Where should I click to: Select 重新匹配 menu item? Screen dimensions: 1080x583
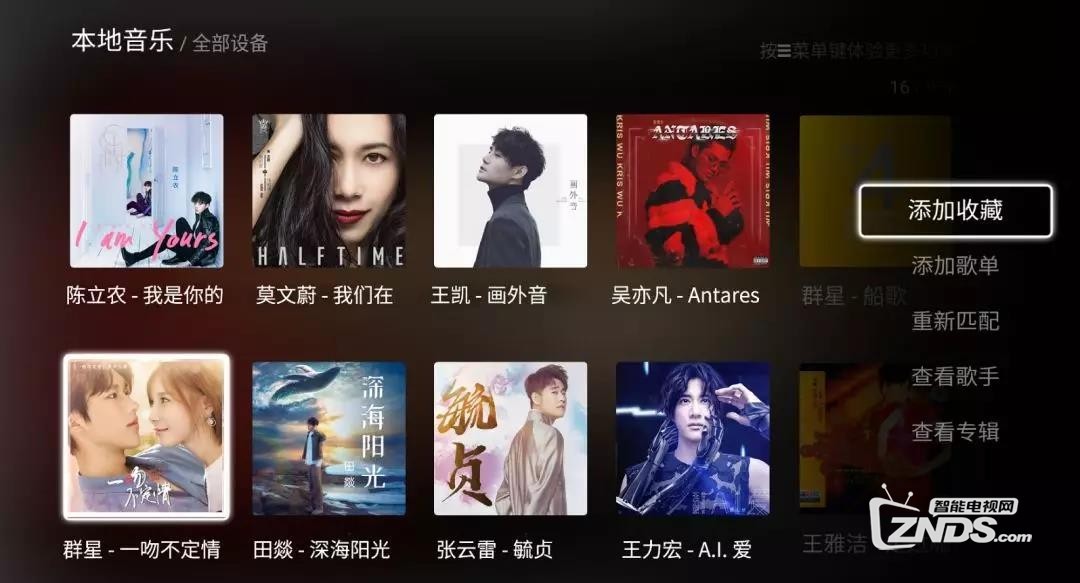[955, 322]
